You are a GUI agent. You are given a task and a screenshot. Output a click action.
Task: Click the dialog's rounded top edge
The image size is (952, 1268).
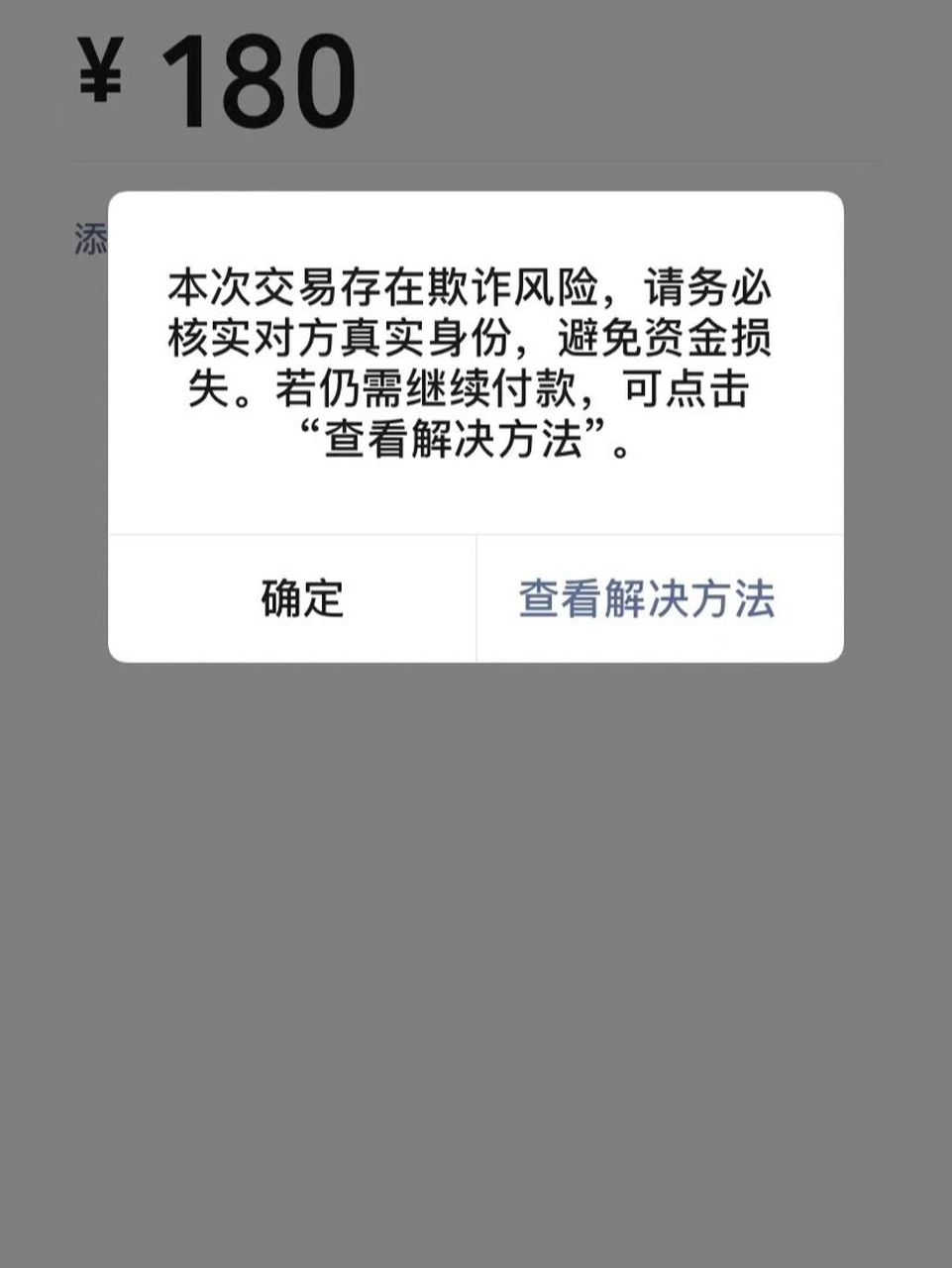[476, 193]
